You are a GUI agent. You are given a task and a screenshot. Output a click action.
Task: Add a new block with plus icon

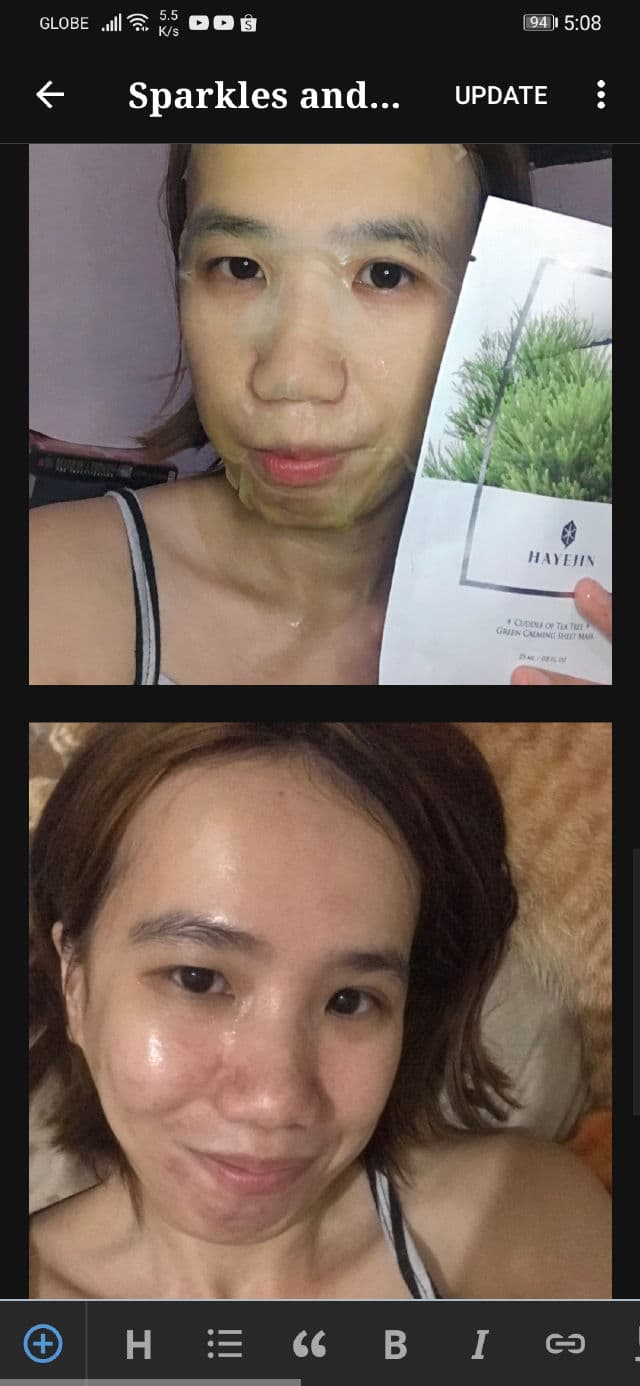click(42, 1344)
